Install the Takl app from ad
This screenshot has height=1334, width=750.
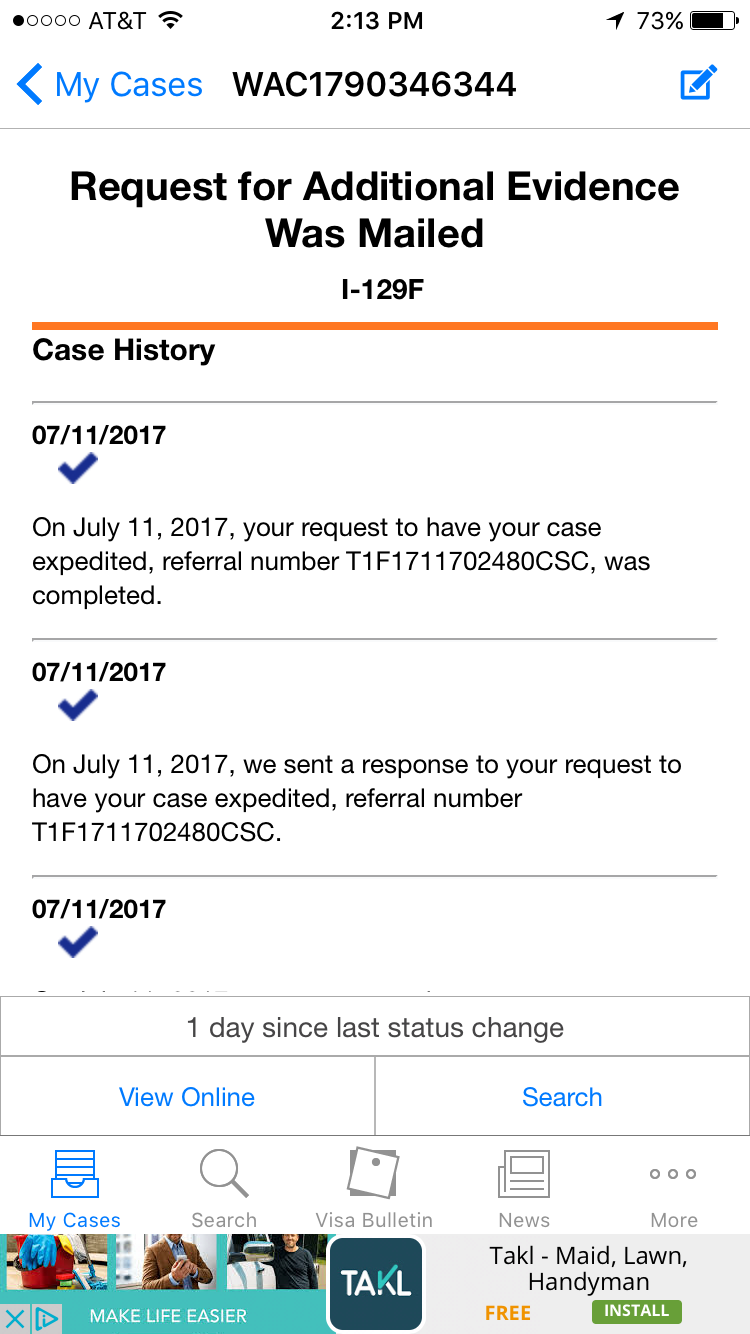[636, 1311]
